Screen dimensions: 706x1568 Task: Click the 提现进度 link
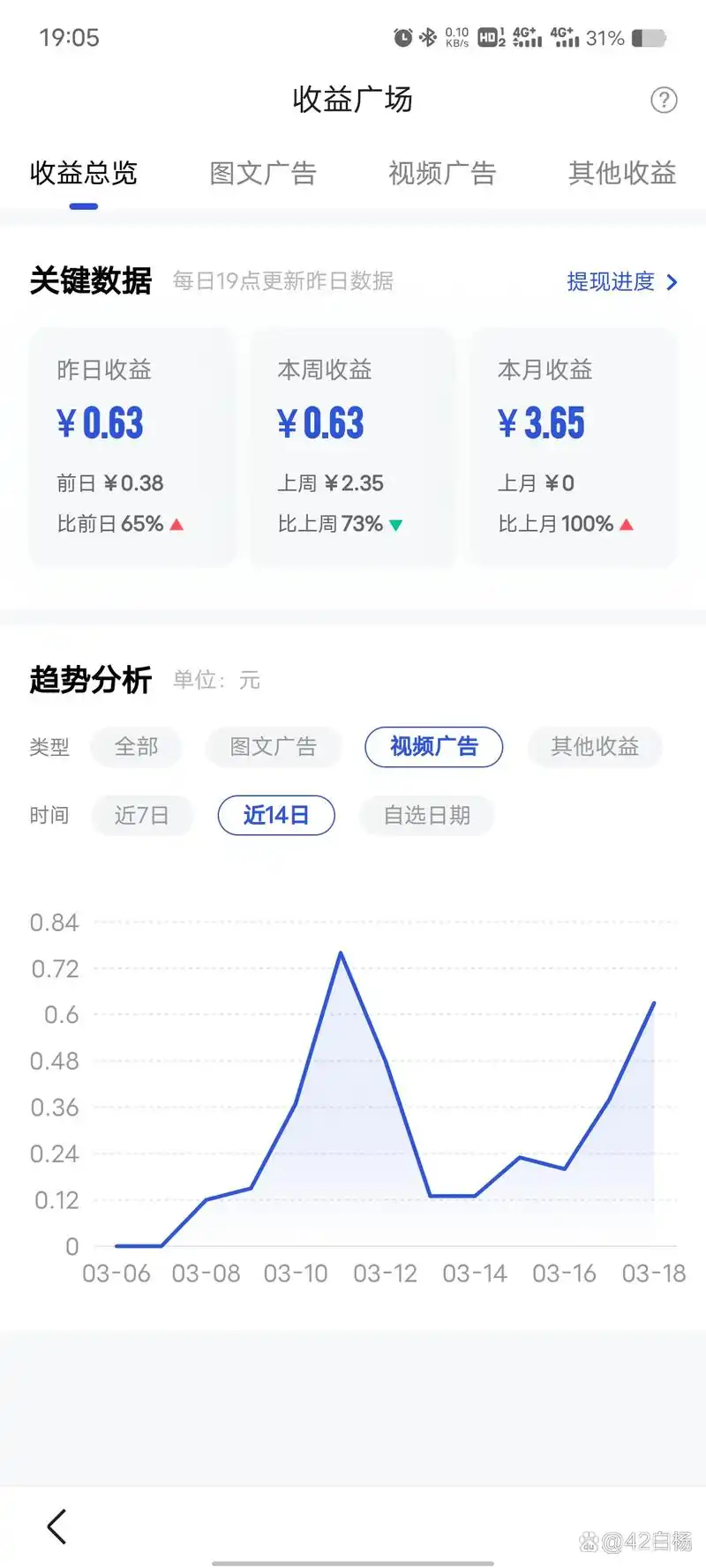click(x=611, y=282)
